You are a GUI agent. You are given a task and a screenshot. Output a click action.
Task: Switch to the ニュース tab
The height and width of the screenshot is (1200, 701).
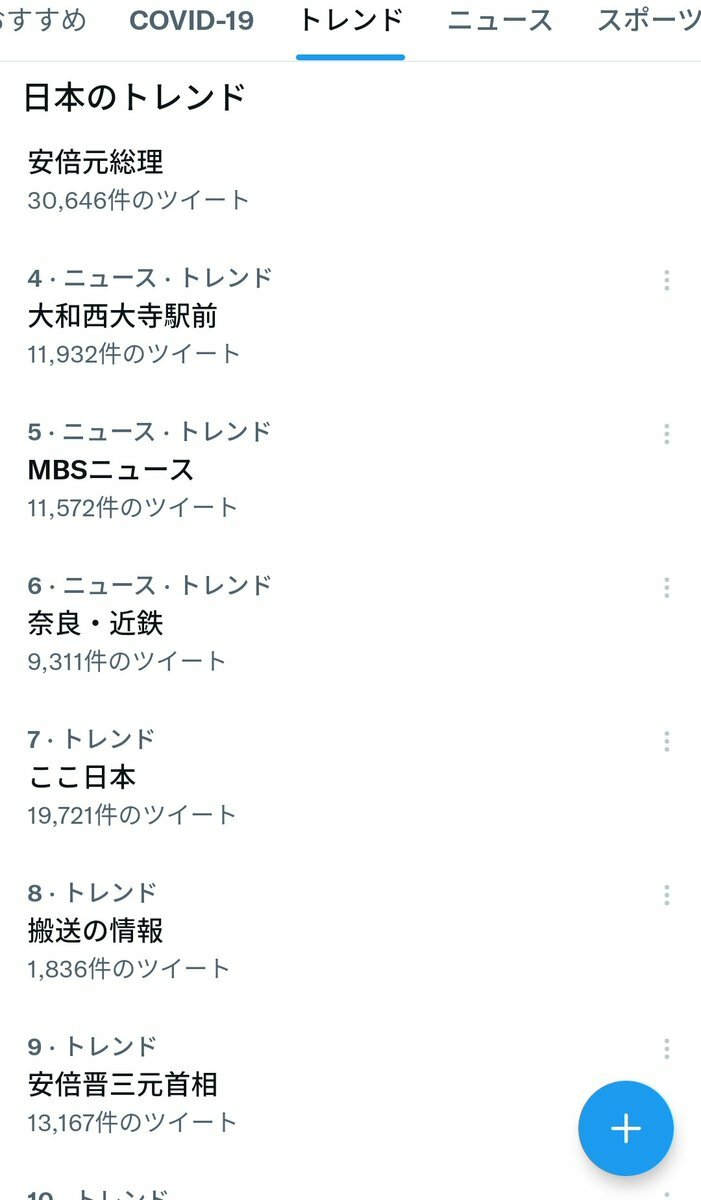pyautogui.click(x=499, y=20)
